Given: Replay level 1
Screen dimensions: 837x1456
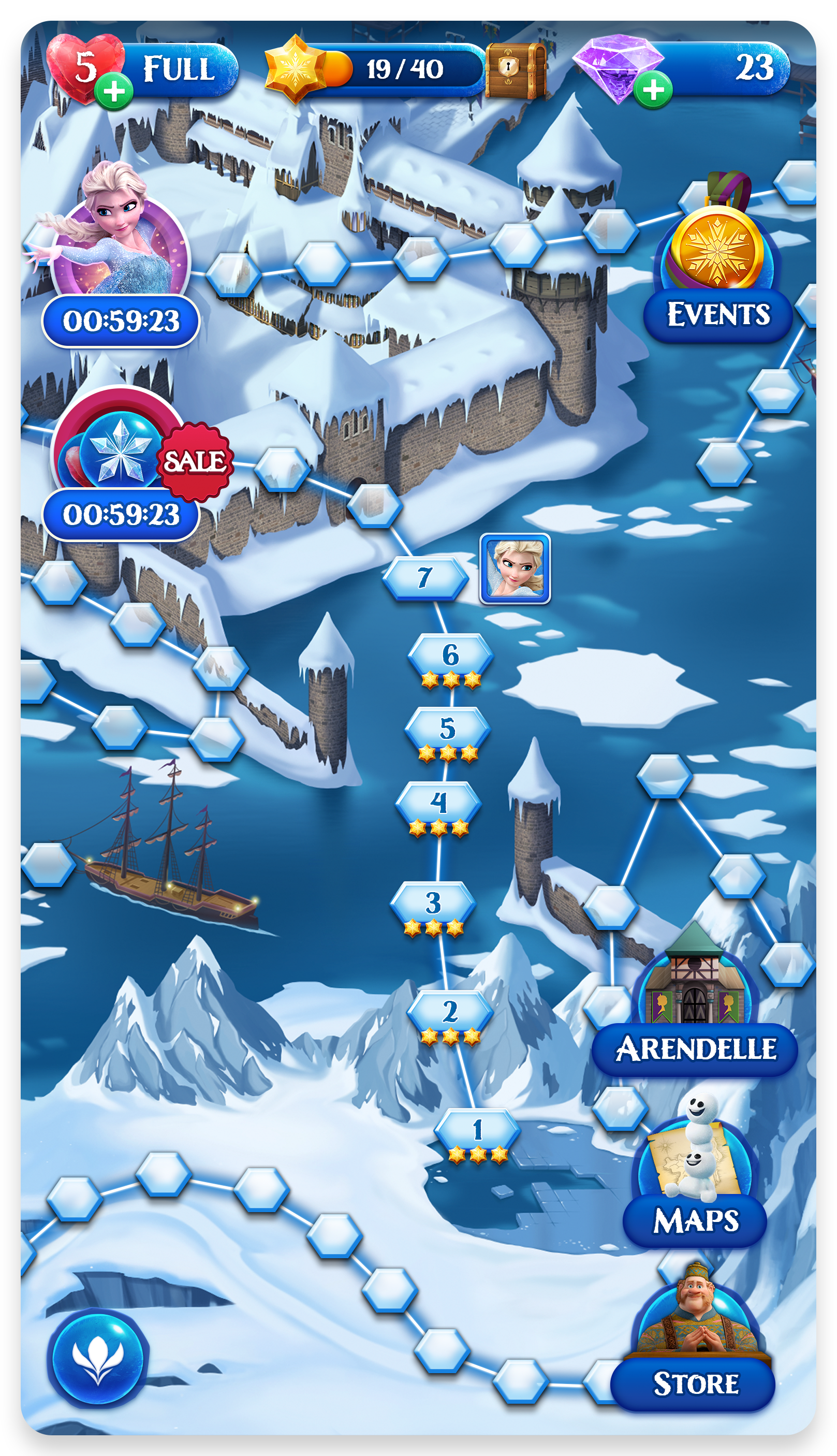Looking at the screenshot, I should point(477,1129).
